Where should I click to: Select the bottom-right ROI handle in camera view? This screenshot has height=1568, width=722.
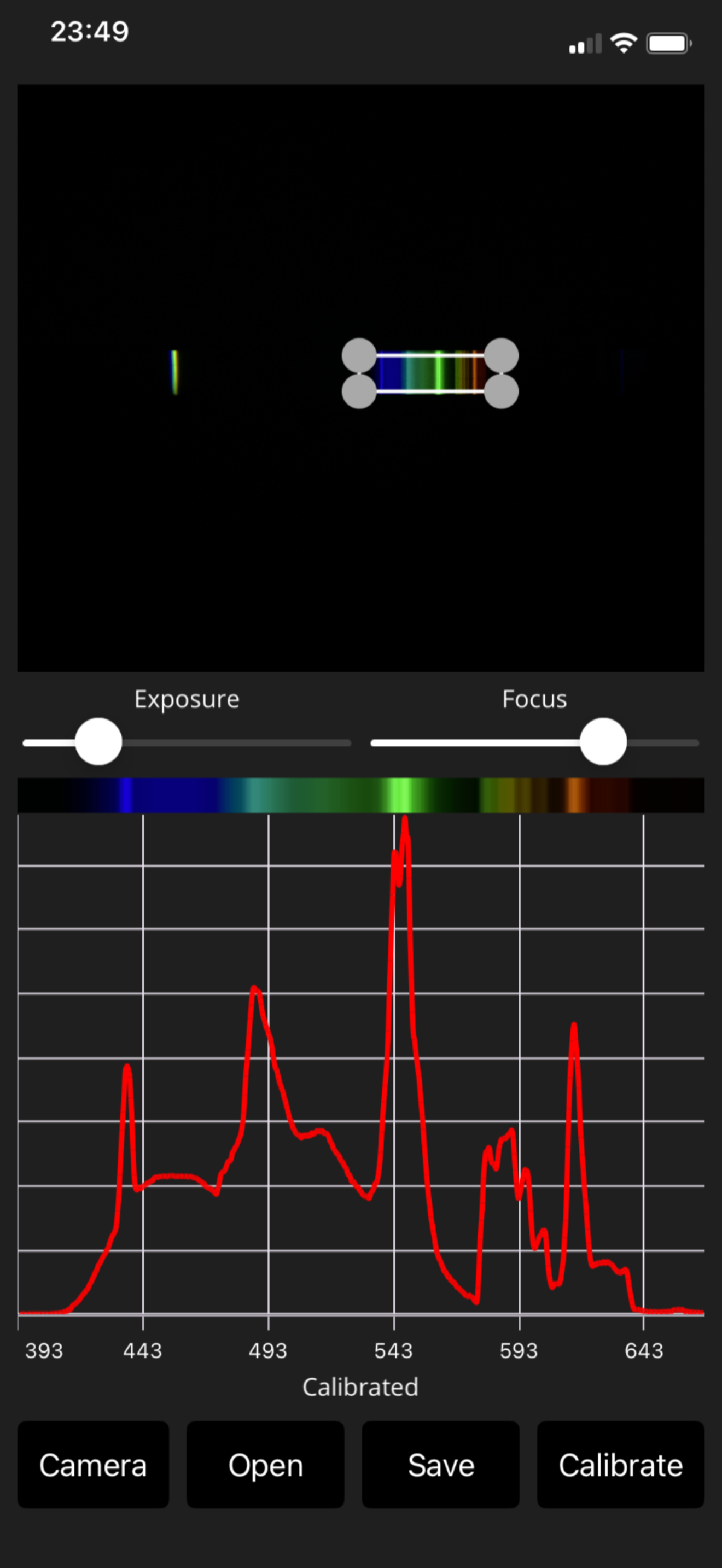point(502,392)
